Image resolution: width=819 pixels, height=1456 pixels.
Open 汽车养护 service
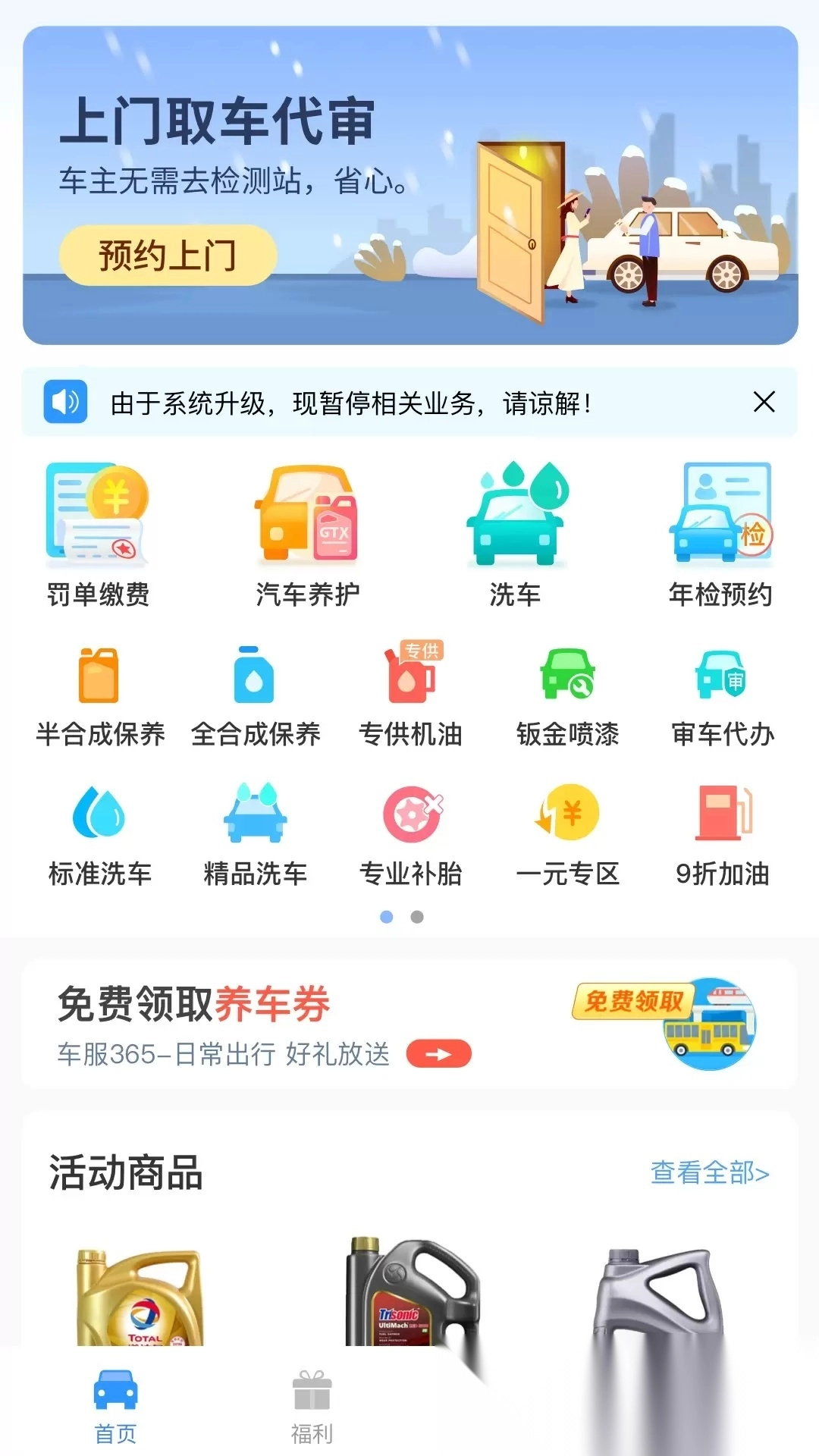pyautogui.click(x=307, y=535)
